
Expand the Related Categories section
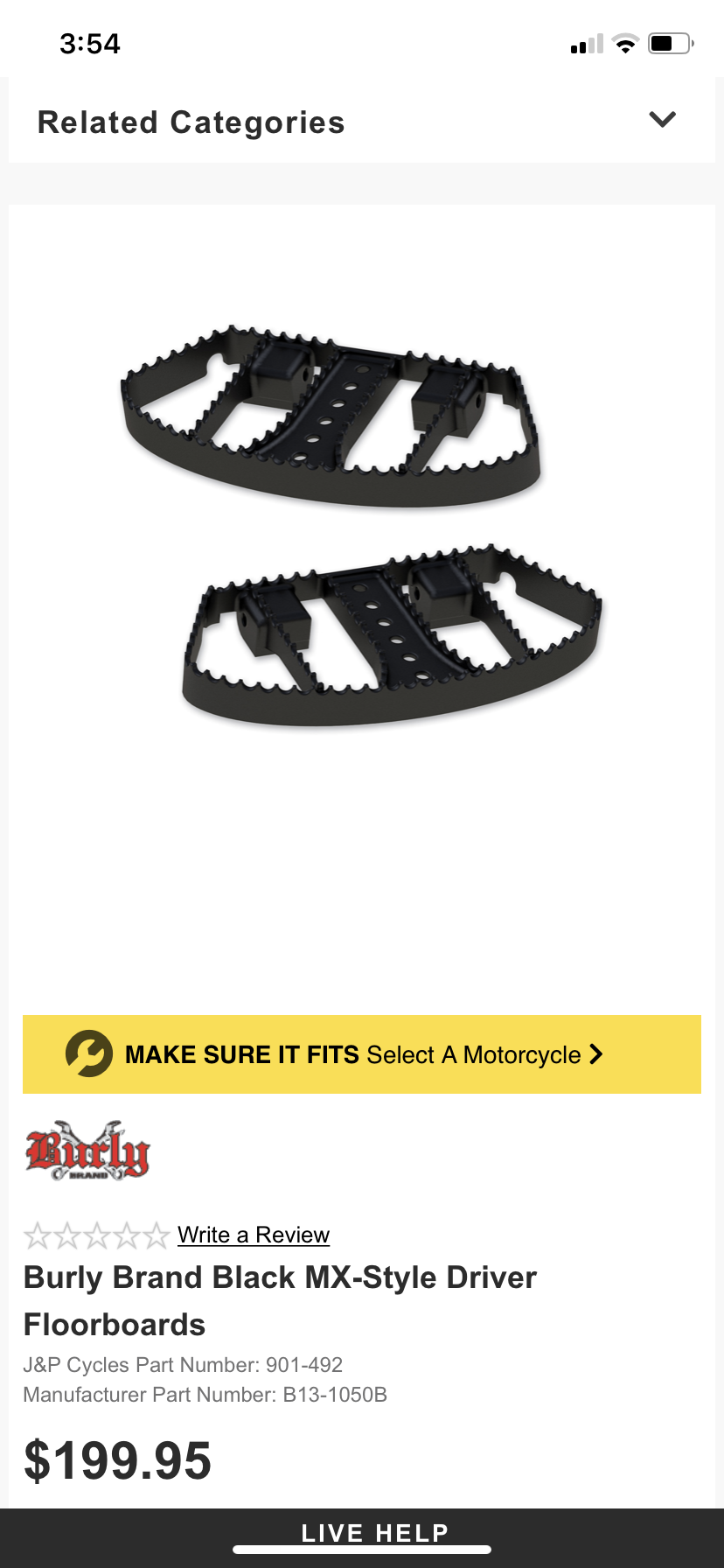(x=662, y=120)
